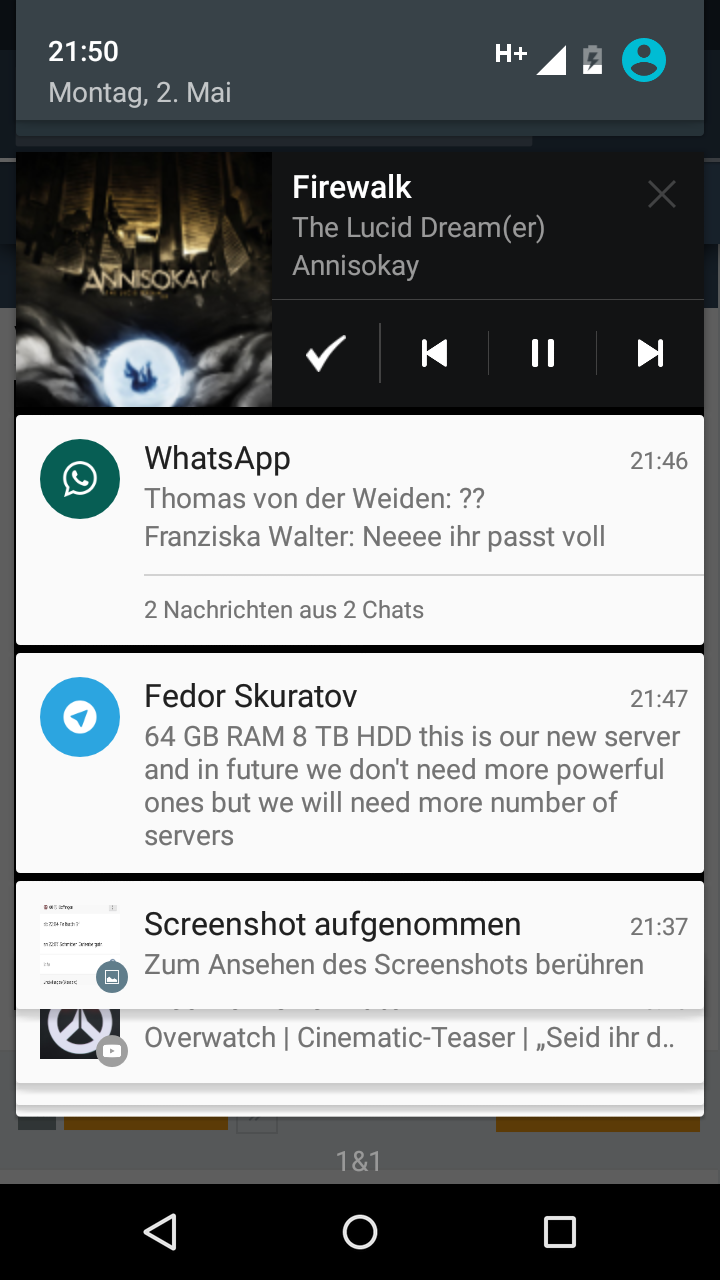Open the Annisokay album art player
Viewport: 720px width, 1280px height.
click(144, 280)
